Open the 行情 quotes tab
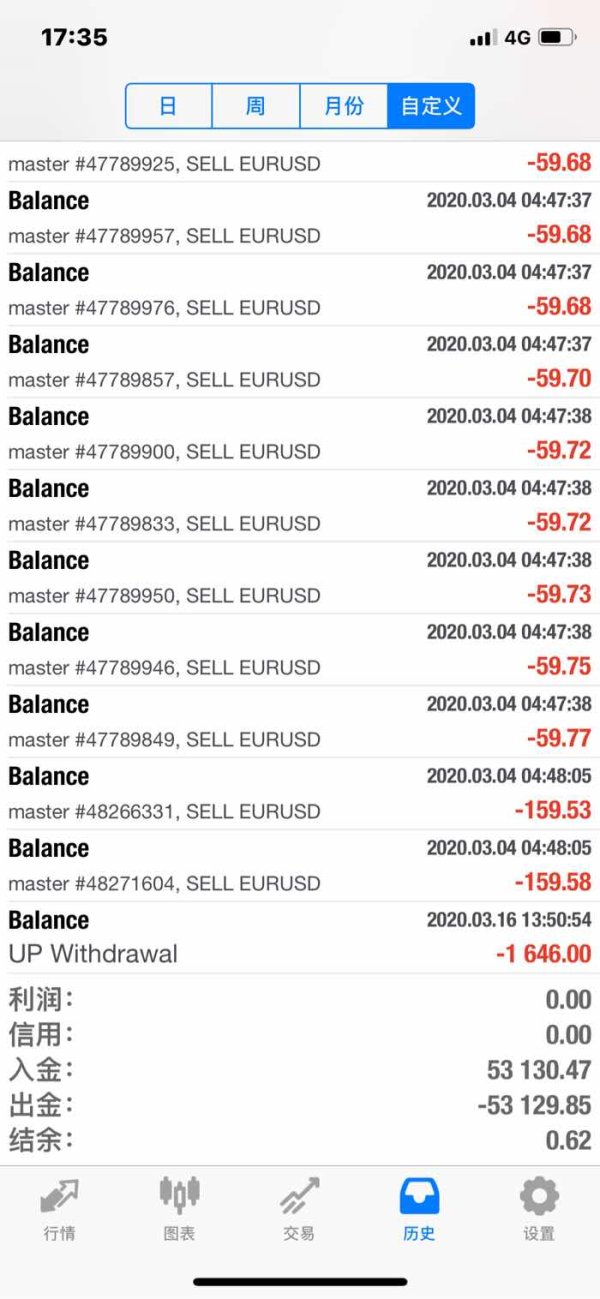This screenshot has height=1299, width=600. [59, 1208]
